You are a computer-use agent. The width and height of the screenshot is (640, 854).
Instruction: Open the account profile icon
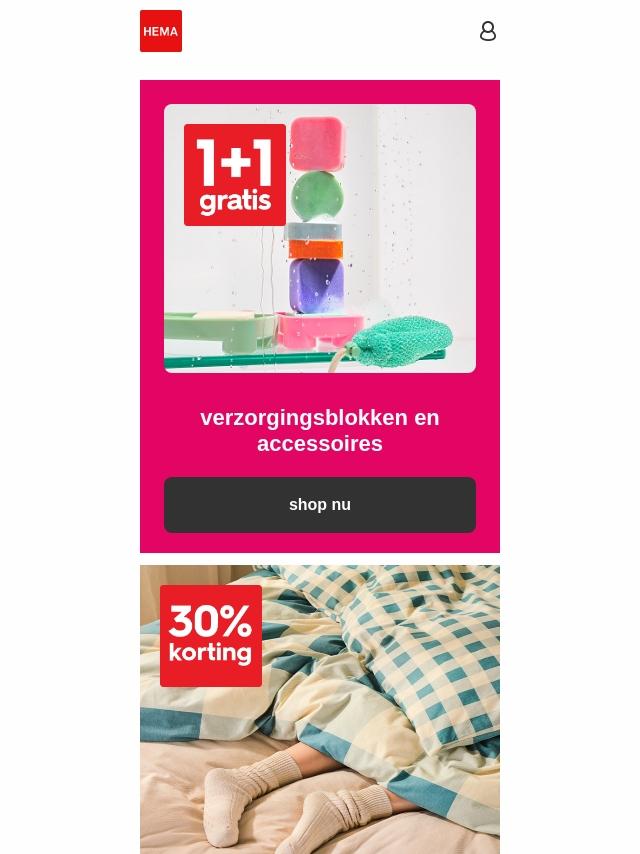pos(488,31)
